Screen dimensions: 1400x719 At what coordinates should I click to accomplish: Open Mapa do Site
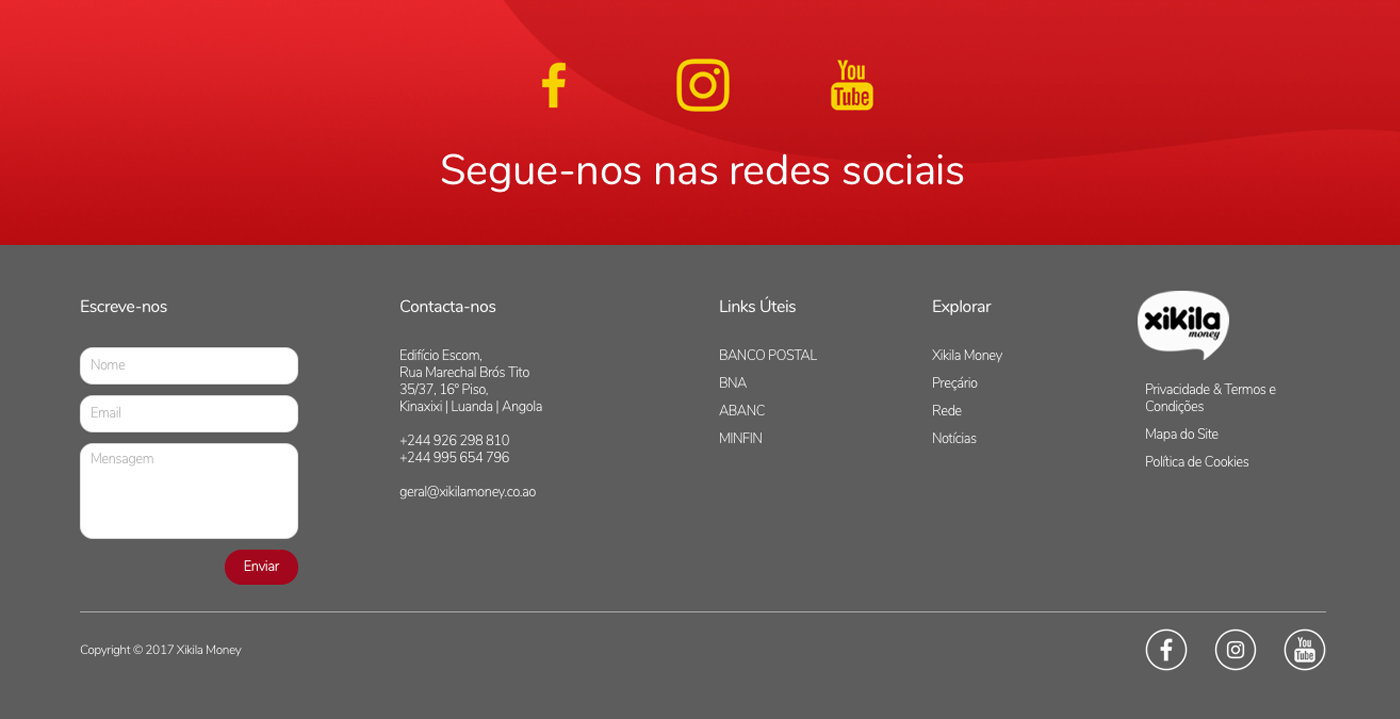pos(1181,435)
